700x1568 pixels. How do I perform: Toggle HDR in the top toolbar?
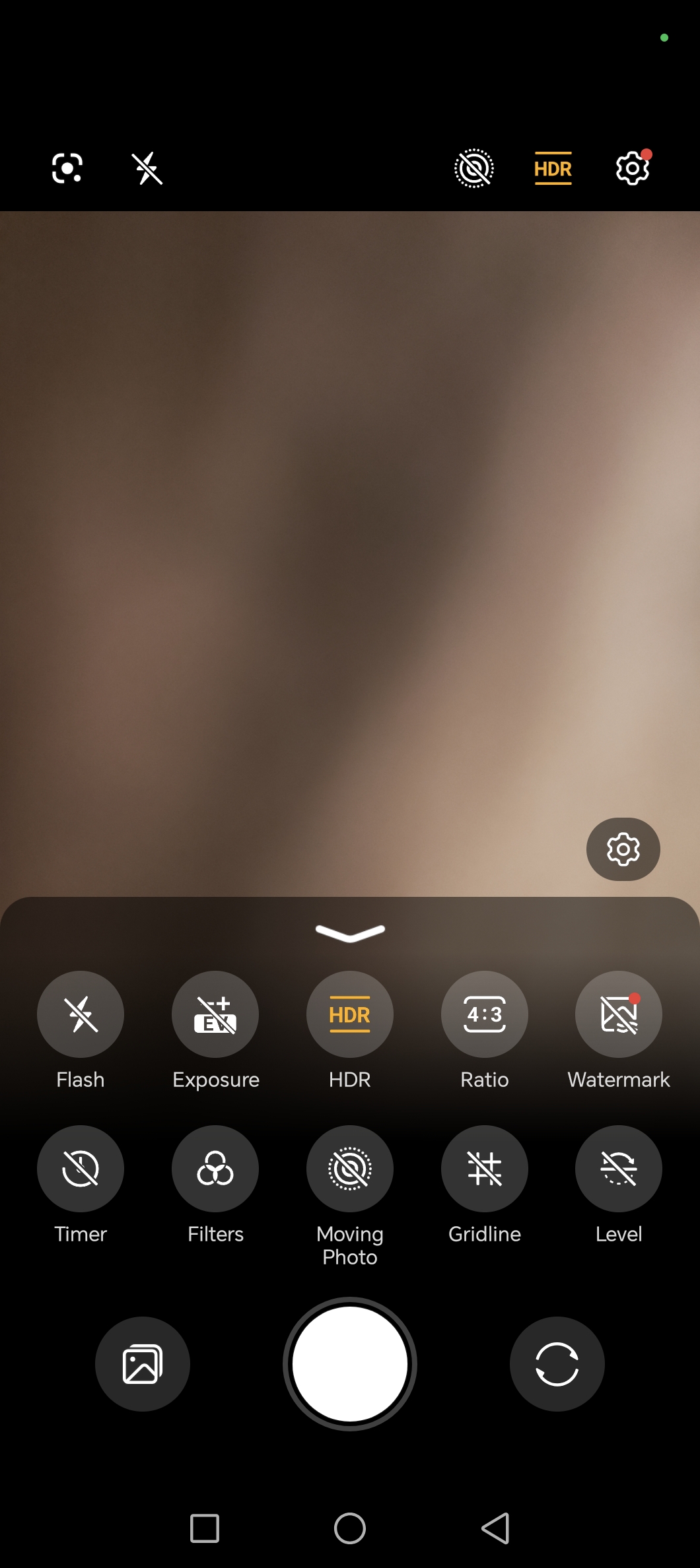click(553, 168)
